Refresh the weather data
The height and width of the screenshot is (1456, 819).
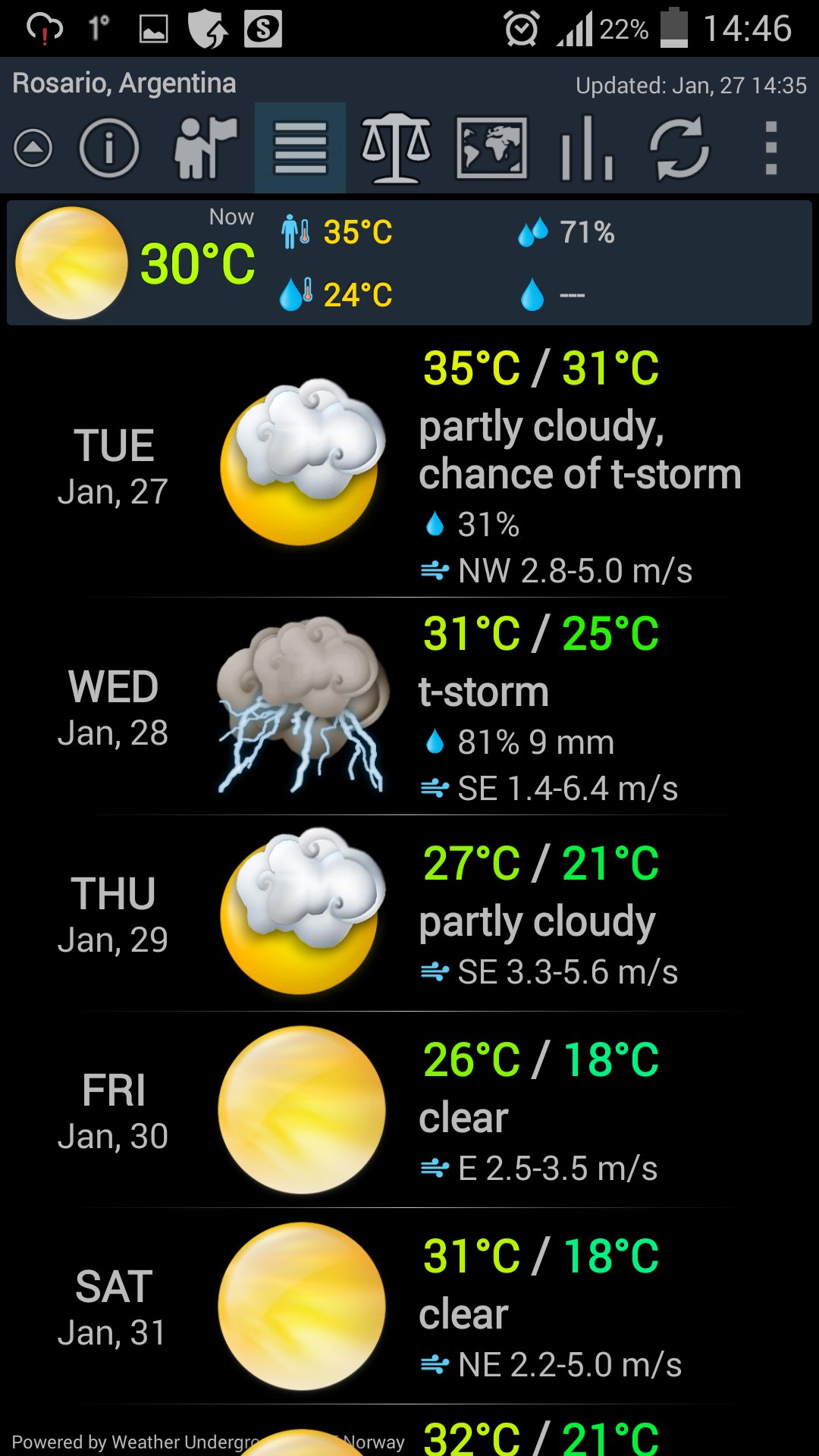pos(680,148)
